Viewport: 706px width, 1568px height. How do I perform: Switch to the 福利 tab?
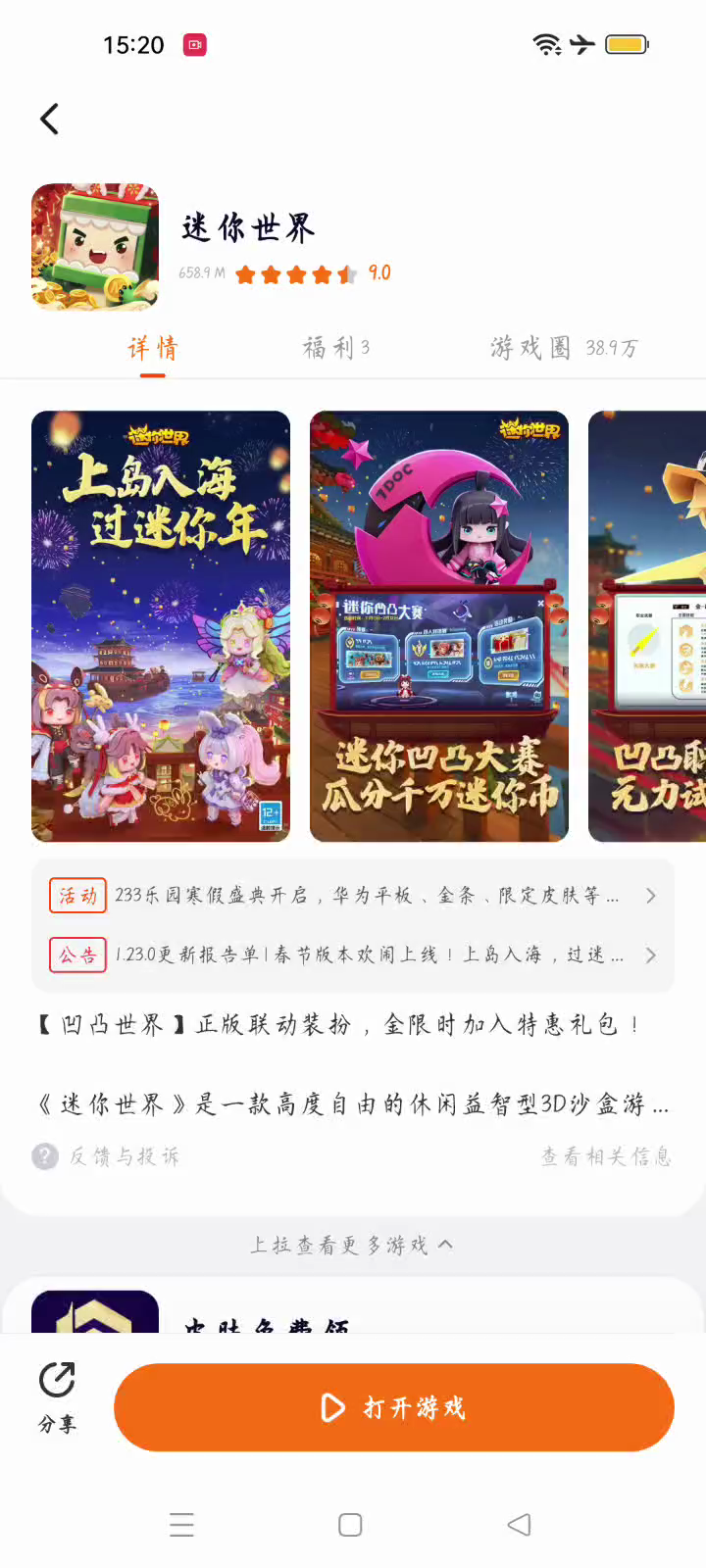click(x=335, y=348)
